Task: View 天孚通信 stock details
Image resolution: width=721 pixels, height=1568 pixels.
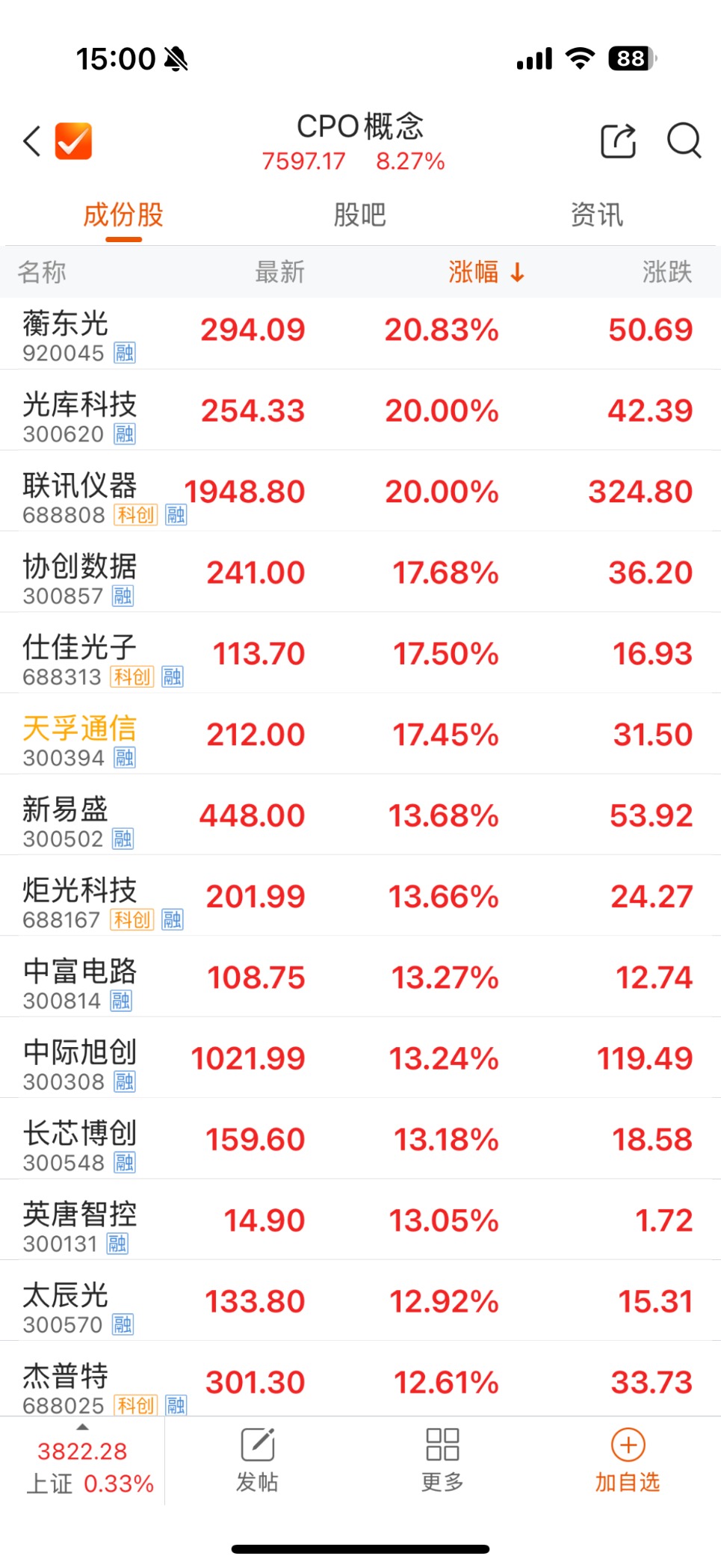Action: tap(360, 734)
